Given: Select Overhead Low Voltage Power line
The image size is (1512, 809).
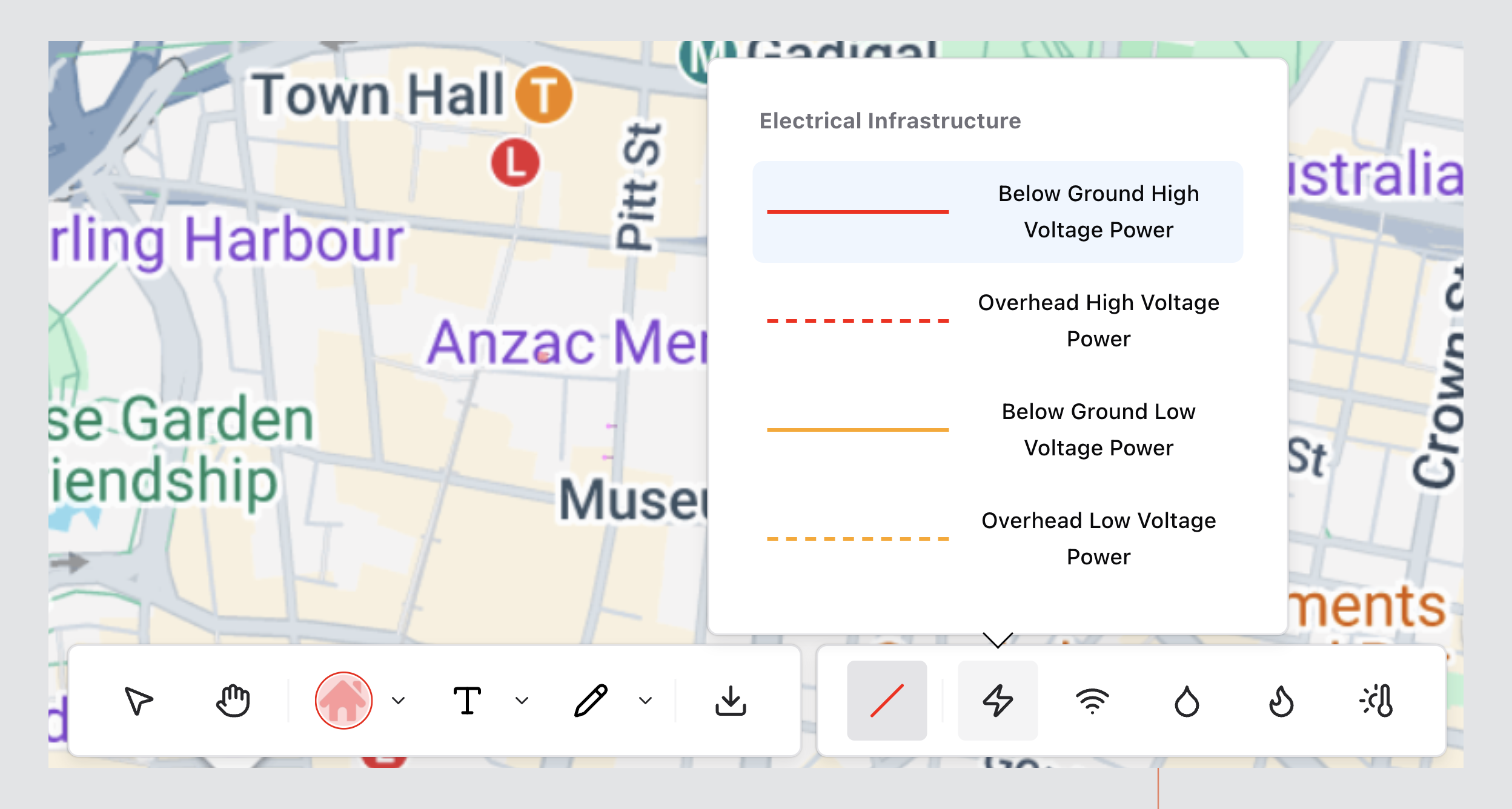Looking at the screenshot, I should click(998, 539).
